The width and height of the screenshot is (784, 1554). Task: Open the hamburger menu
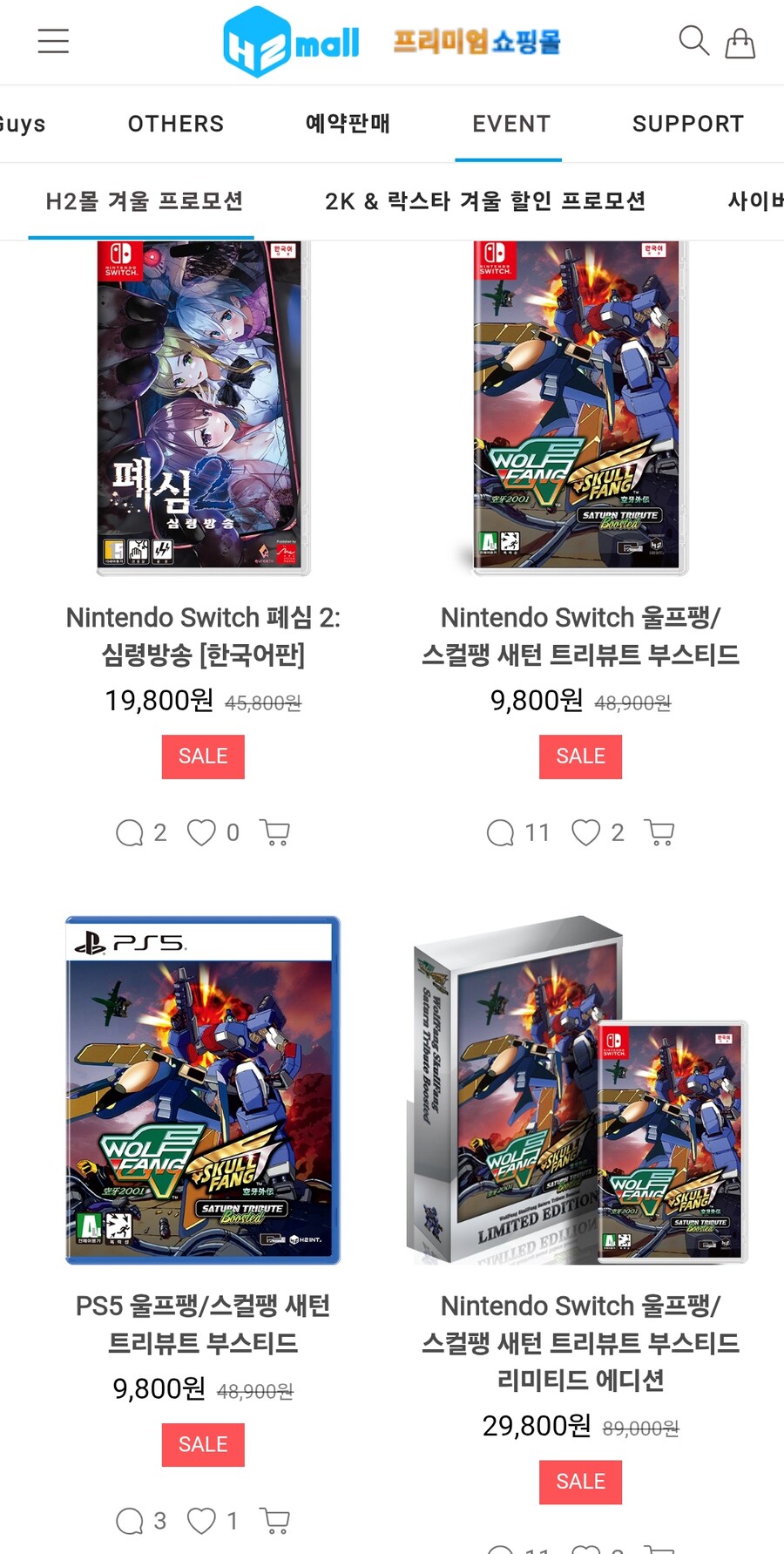pyautogui.click(x=53, y=41)
